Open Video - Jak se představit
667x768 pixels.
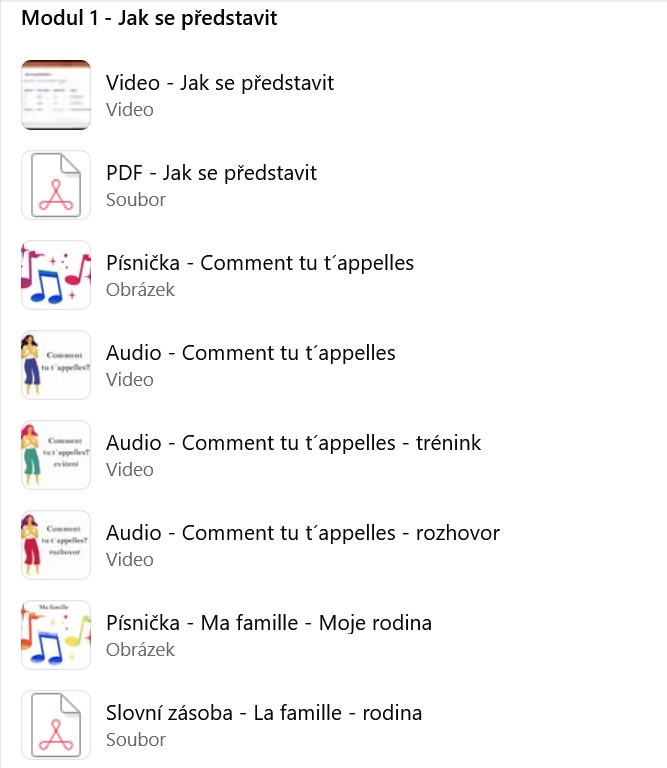[x=220, y=83]
